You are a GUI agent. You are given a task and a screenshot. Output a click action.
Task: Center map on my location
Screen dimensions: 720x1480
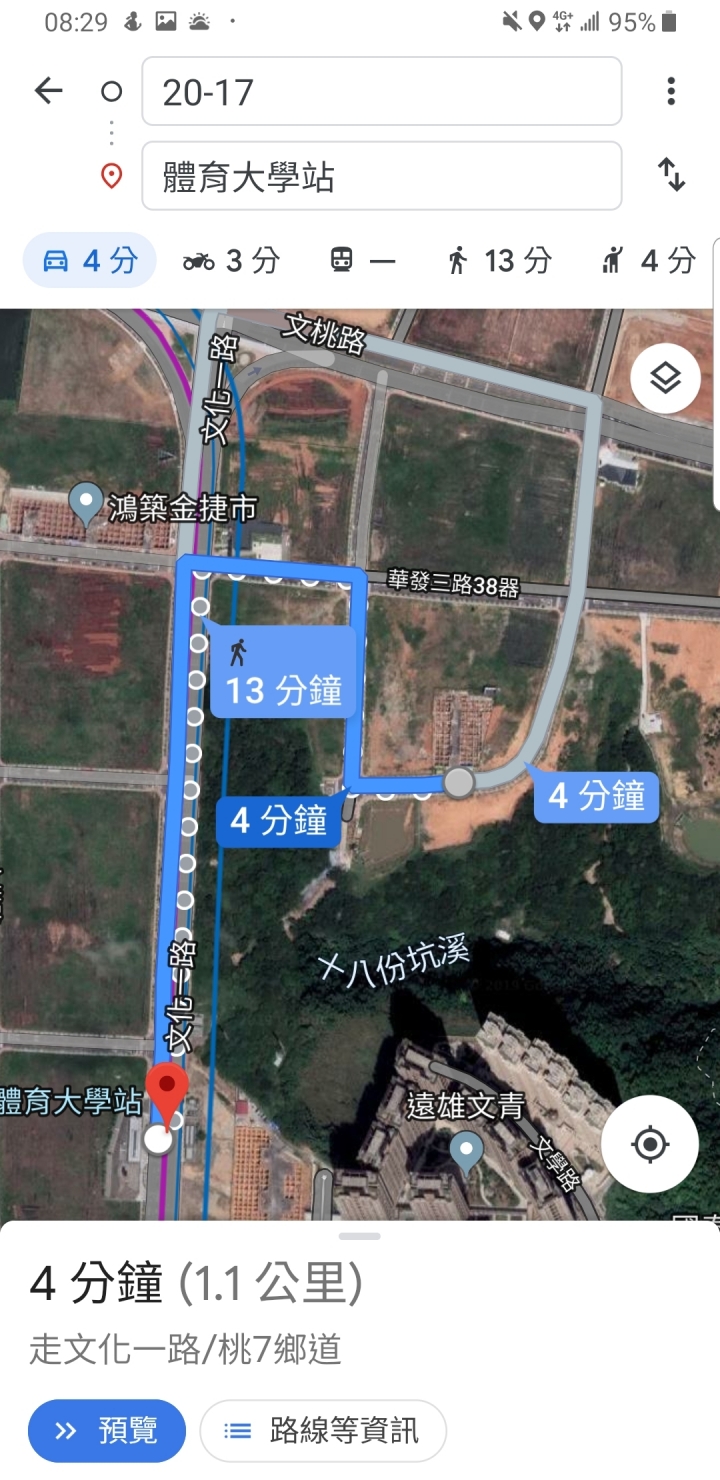click(650, 1143)
